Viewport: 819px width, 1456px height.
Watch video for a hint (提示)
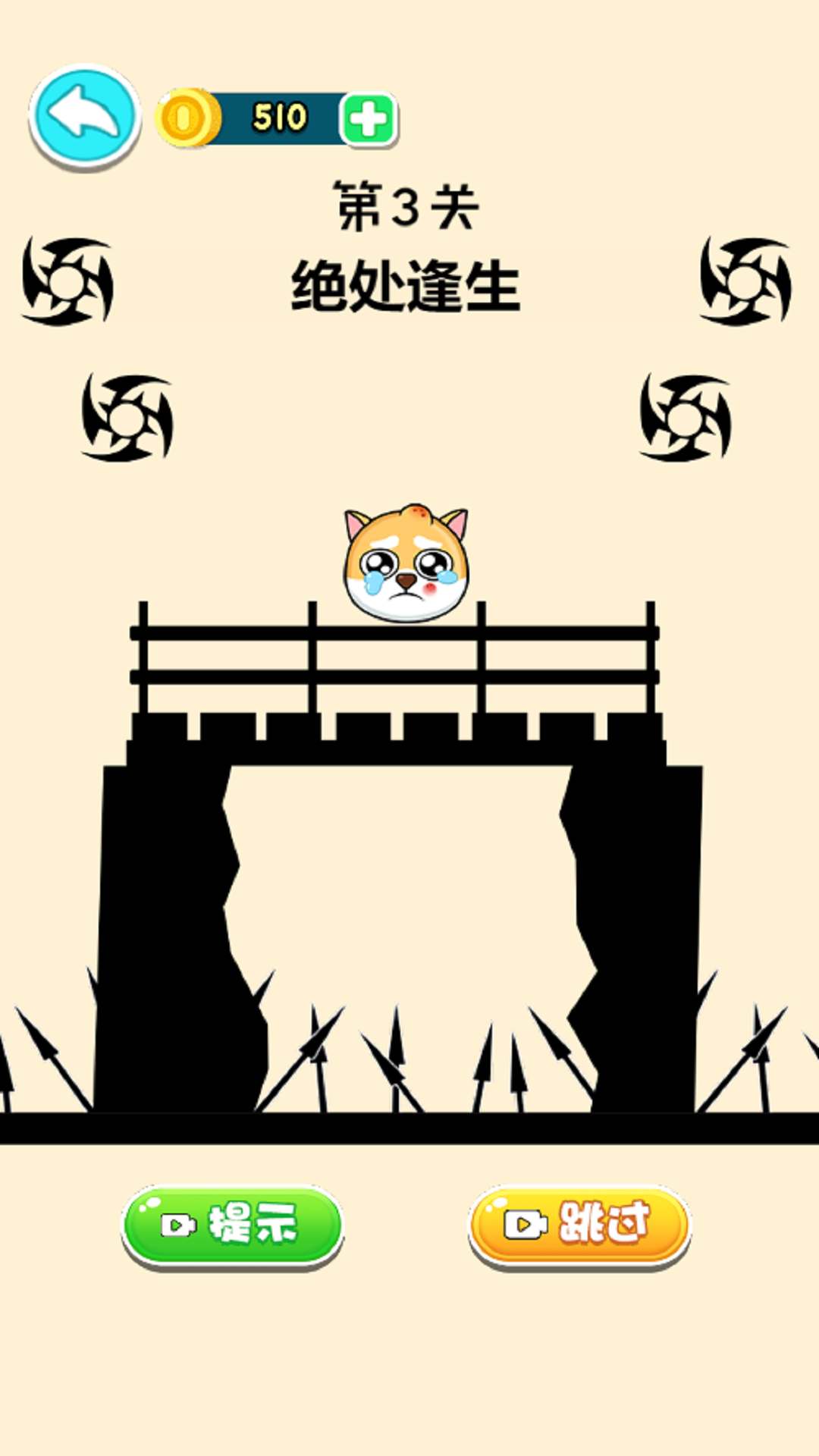[x=233, y=1225]
